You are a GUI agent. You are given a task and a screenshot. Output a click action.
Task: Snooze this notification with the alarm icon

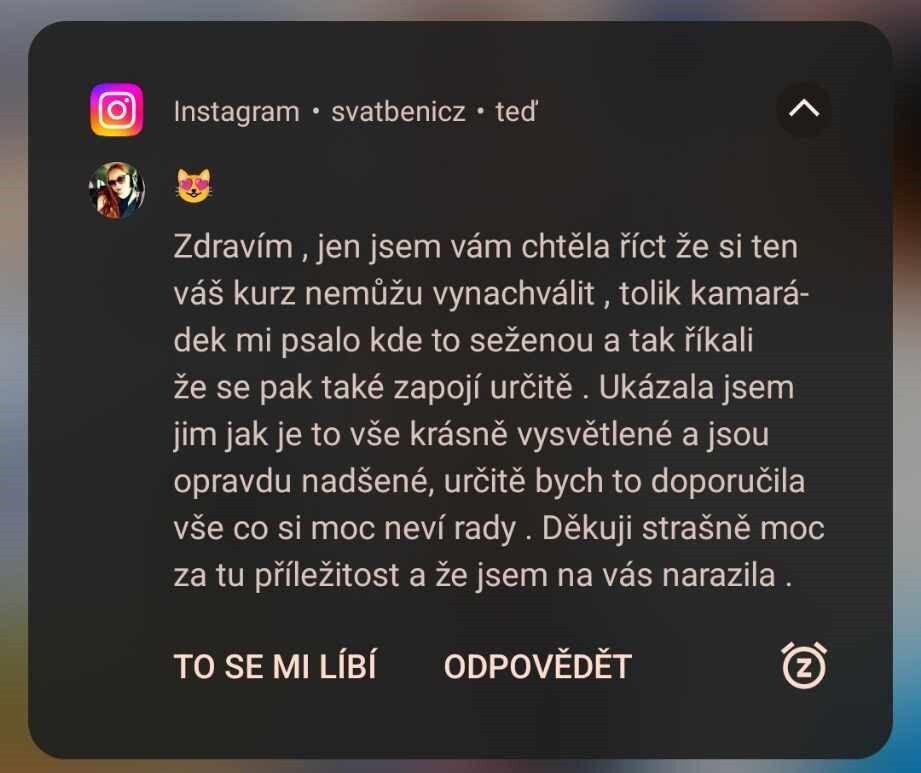pyautogui.click(x=803, y=665)
